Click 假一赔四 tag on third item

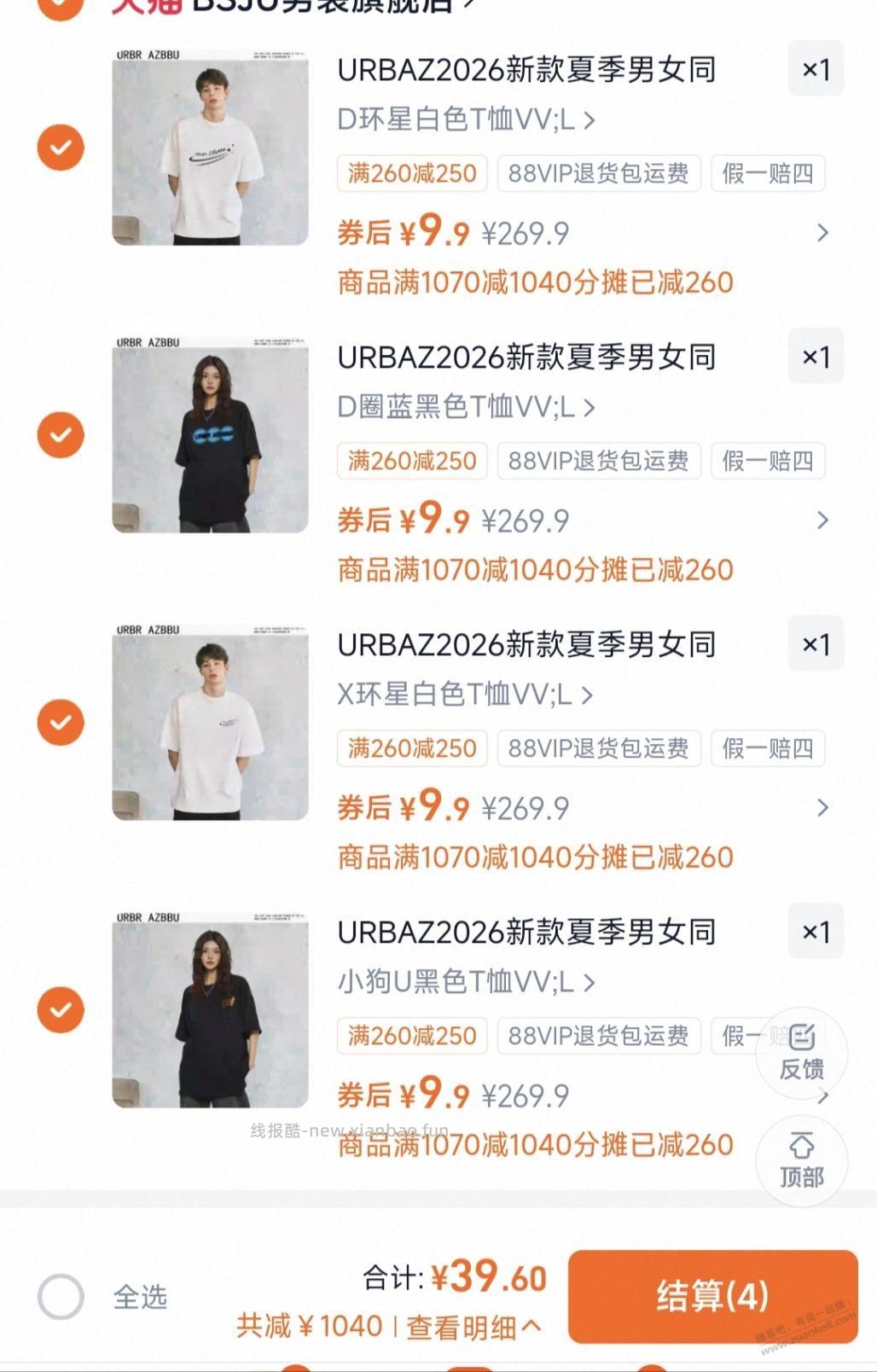click(x=767, y=748)
